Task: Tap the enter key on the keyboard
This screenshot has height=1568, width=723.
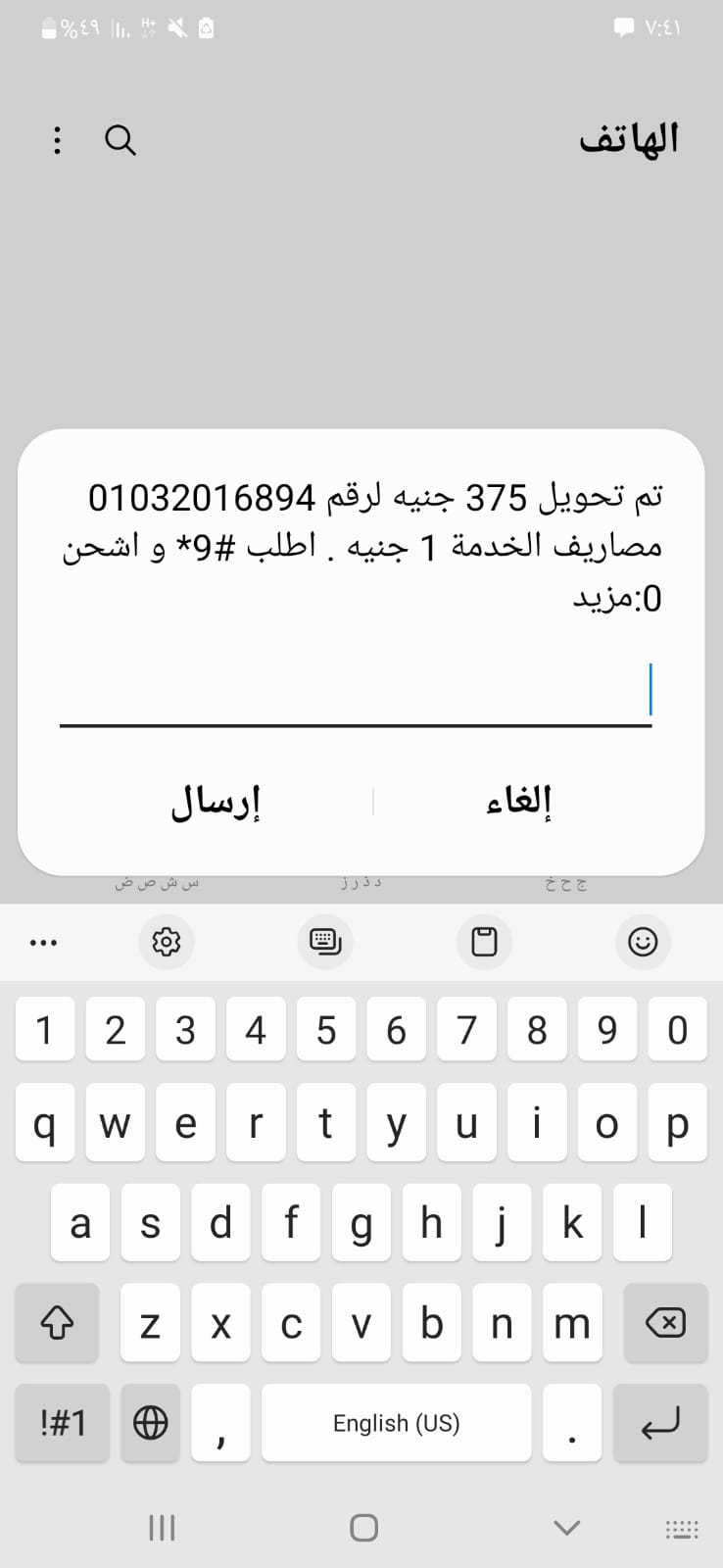Action: pyautogui.click(x=659, y=1423)
